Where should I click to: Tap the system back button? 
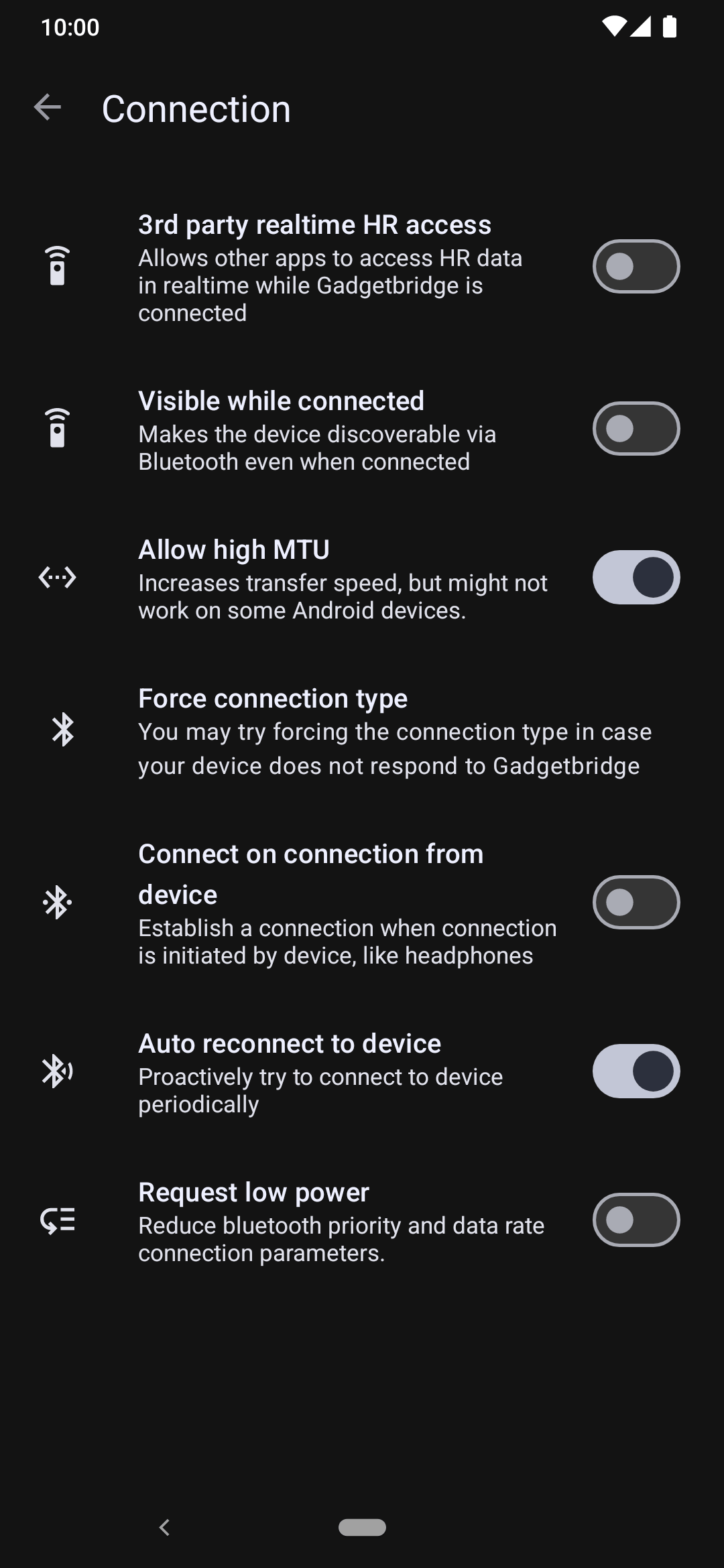(x=165, y=1528)
